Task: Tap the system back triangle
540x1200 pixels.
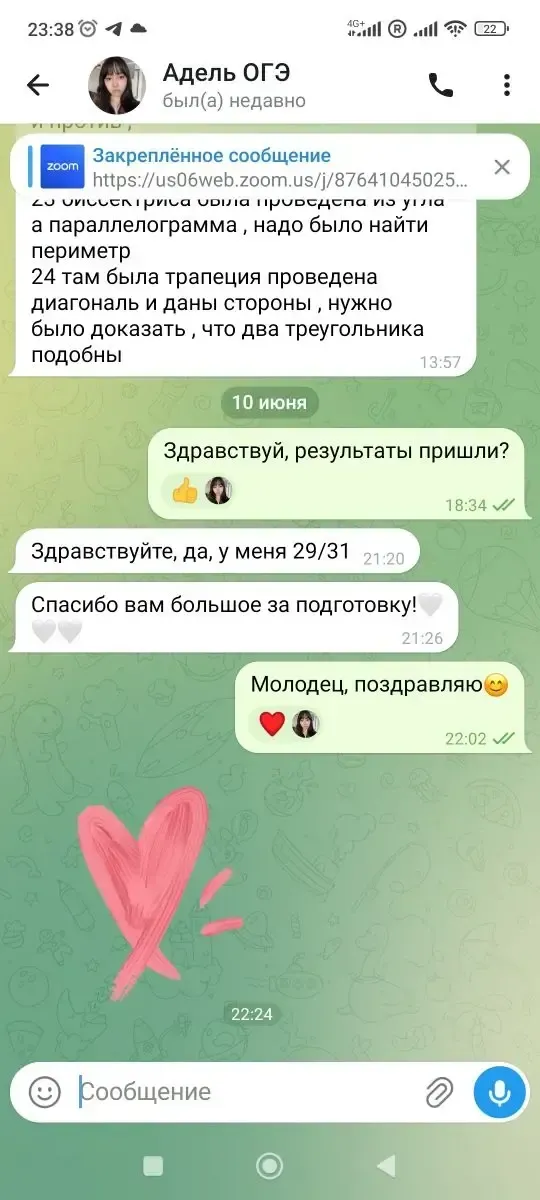Action: [x=385, y=1166]
